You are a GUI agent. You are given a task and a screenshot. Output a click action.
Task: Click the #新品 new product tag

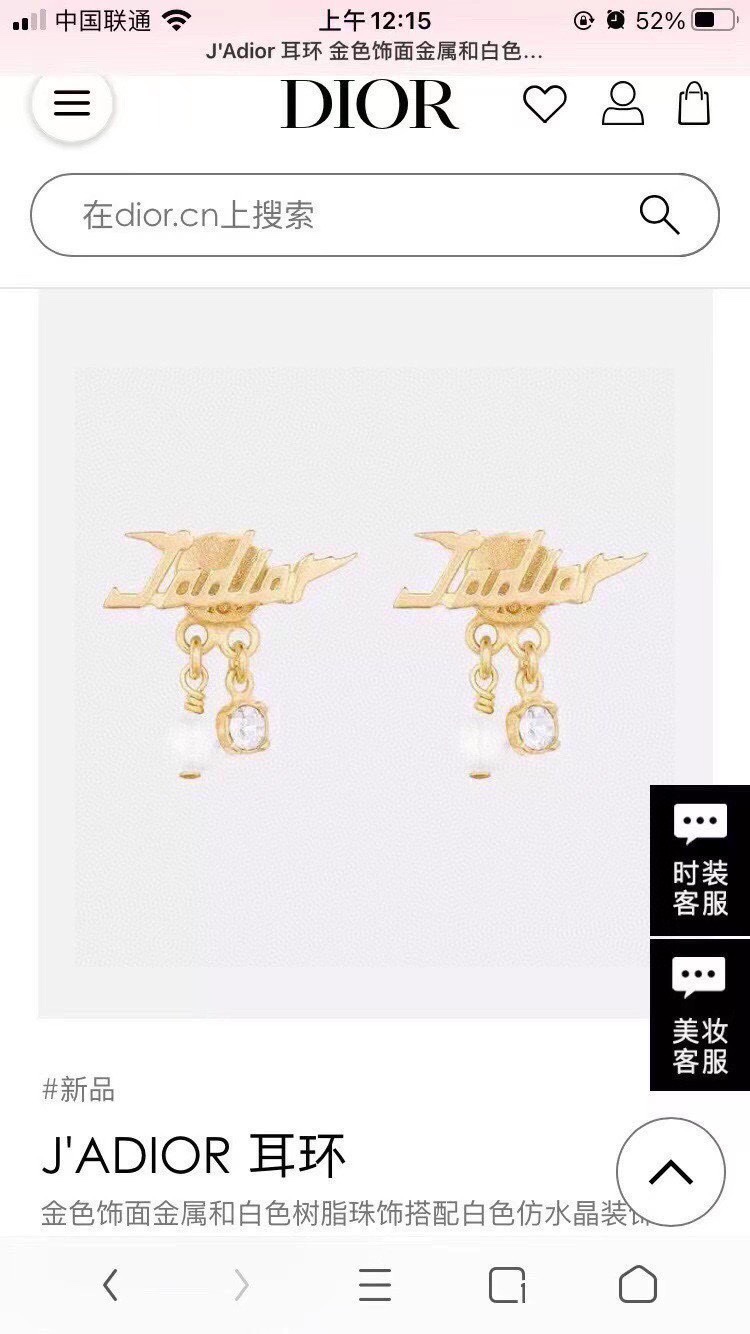click(x=75, y=1092)
